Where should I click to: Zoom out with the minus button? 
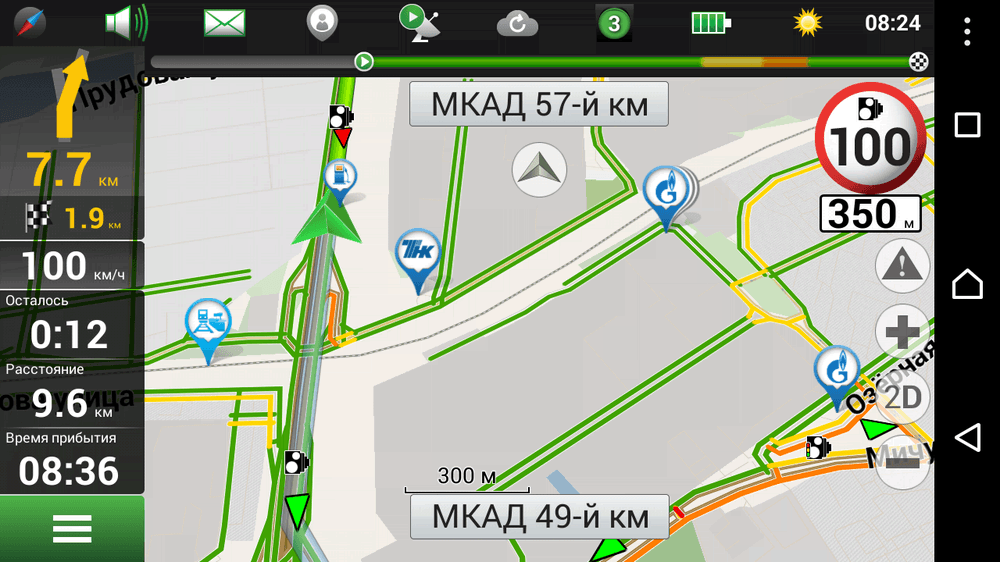[x=901, y=464]
